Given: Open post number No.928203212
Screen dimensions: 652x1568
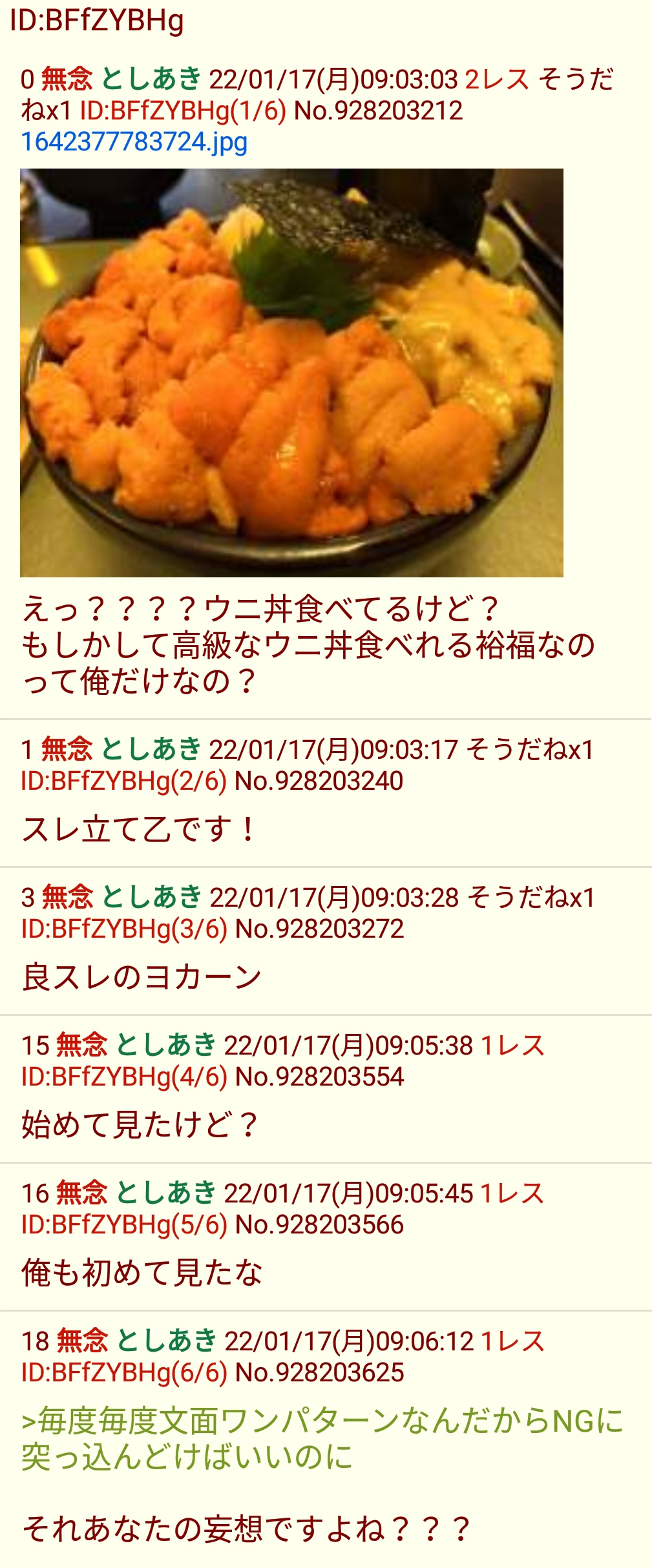Looking at the screenshot, I should pyautogui.click(x=378, y=111).
